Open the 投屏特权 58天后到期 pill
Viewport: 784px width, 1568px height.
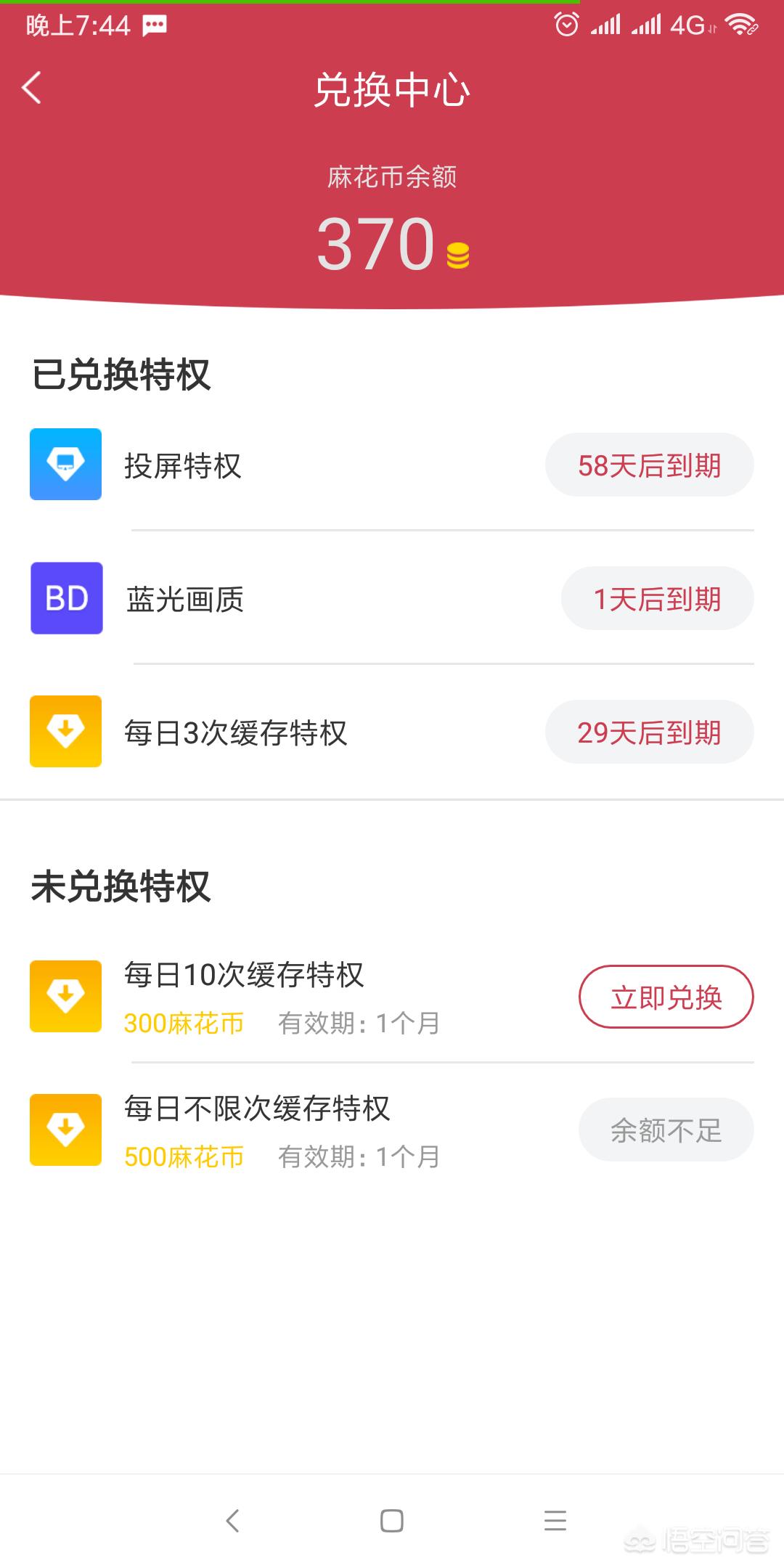point(649,465)
